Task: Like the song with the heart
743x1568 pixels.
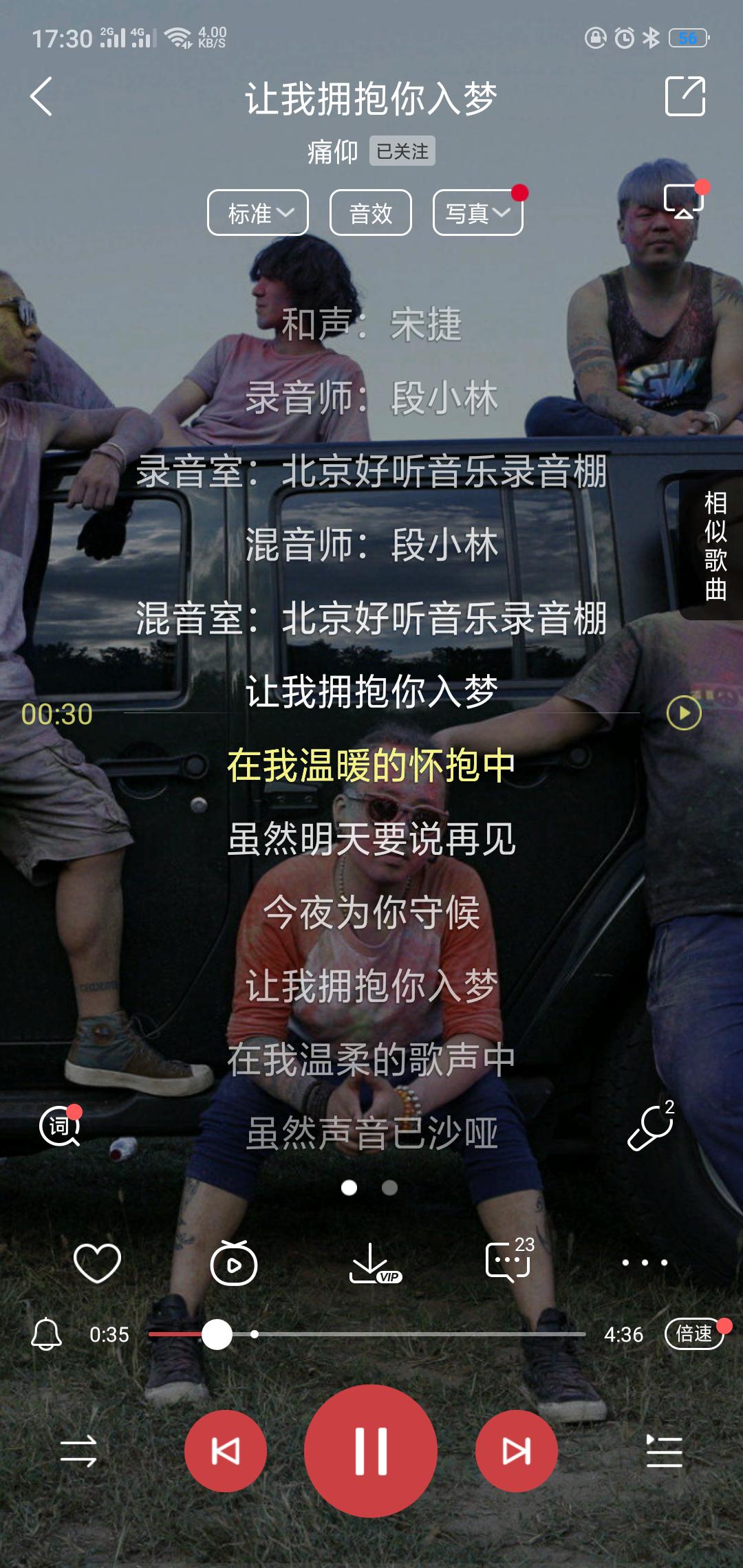Action: point(97,1263)
